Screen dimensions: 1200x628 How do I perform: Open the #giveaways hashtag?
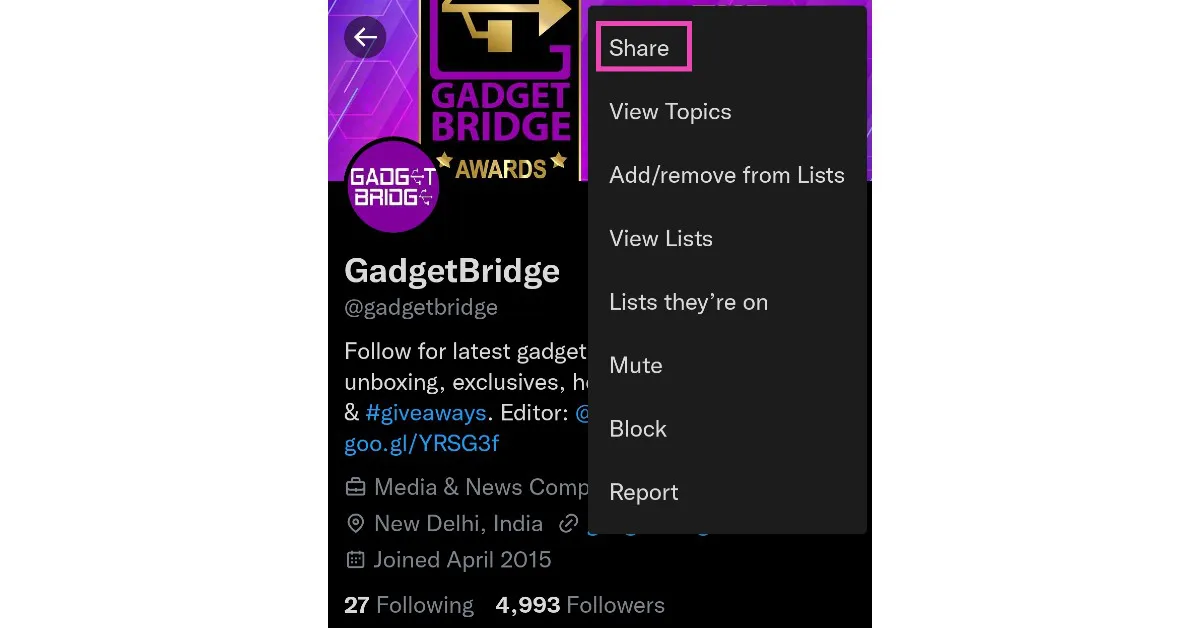coord(426,412)
